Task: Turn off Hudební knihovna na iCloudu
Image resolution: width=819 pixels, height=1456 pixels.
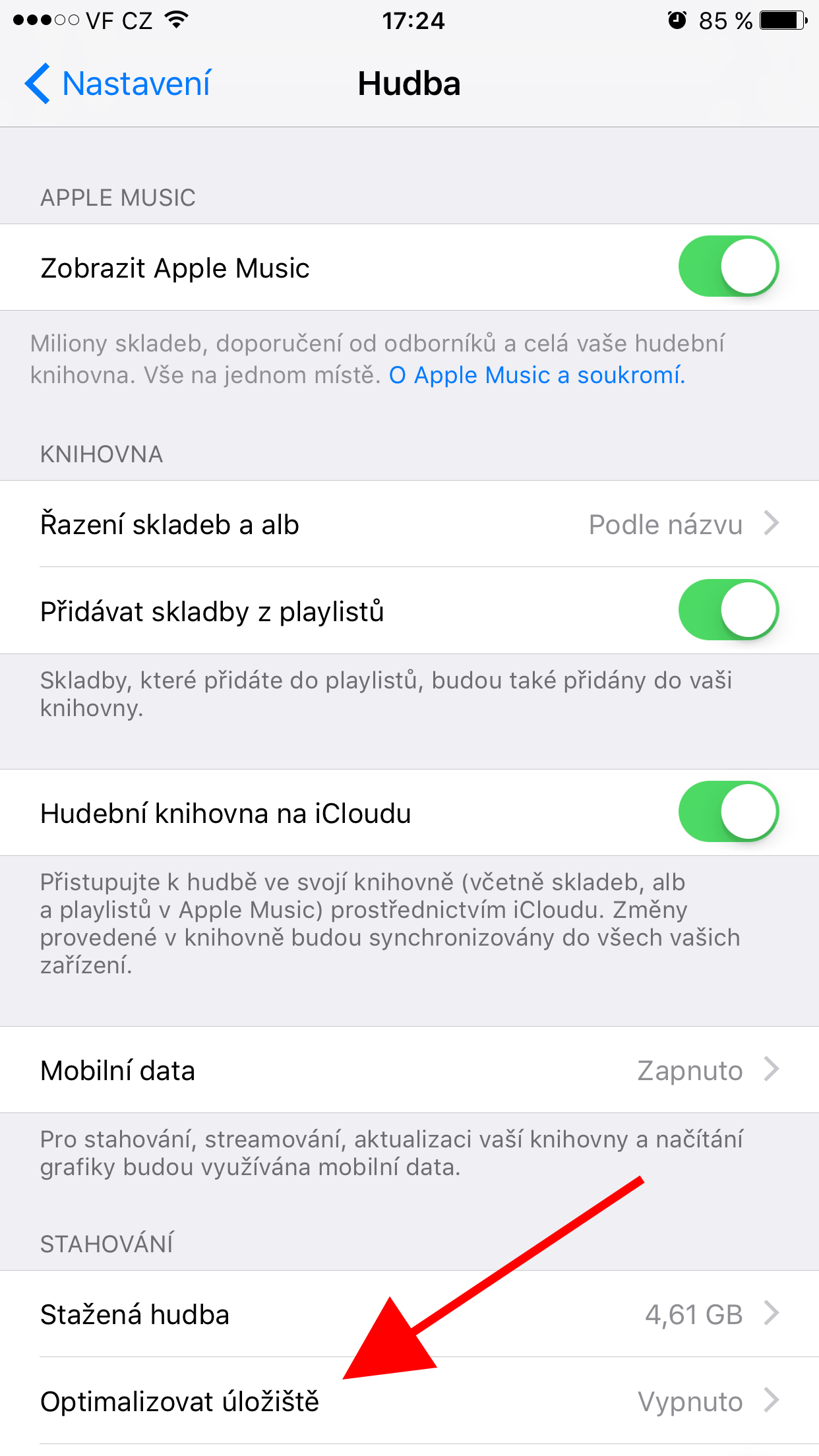Action: click(x=728, y=812)
